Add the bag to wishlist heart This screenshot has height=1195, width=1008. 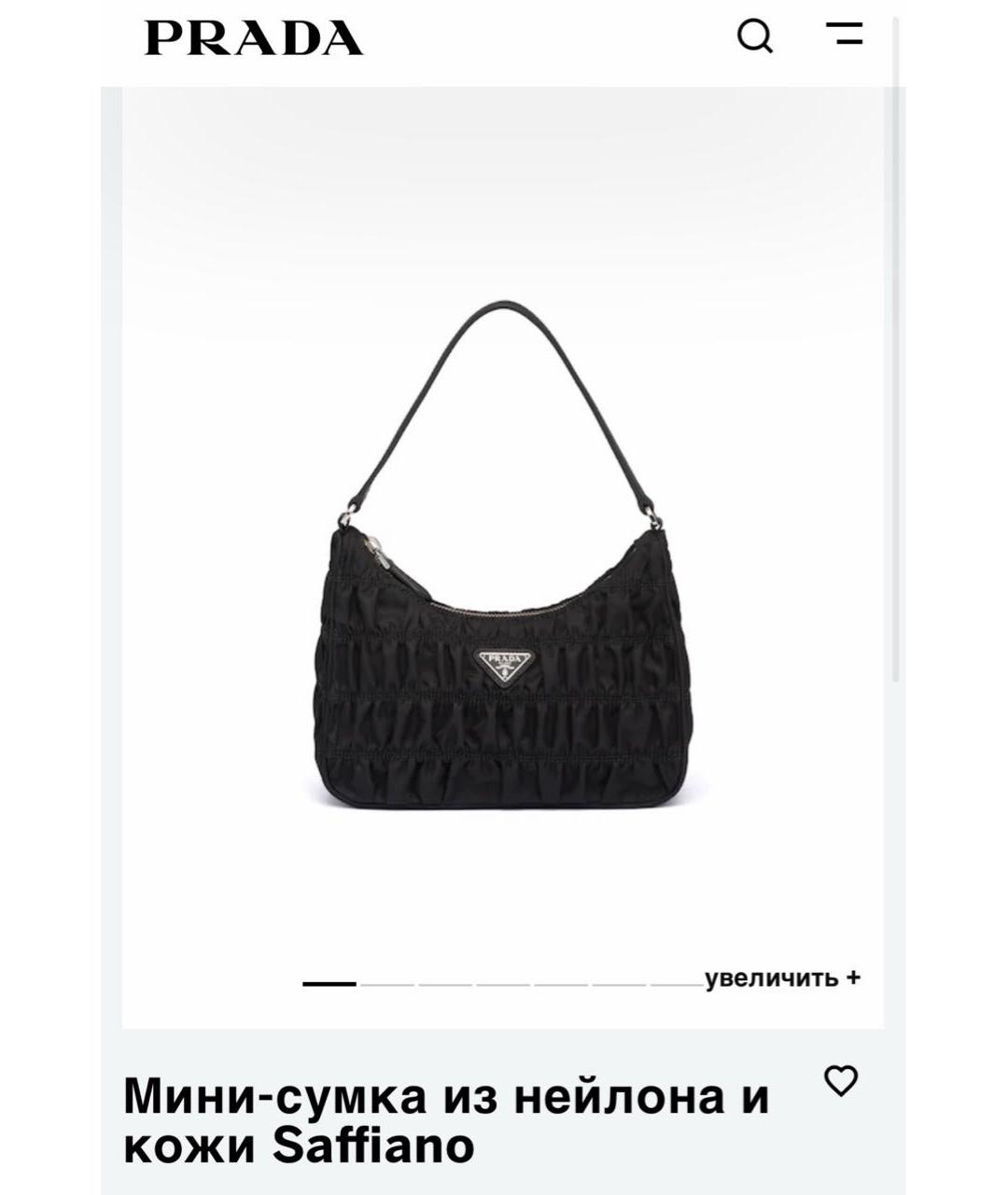pos(841,1080)
